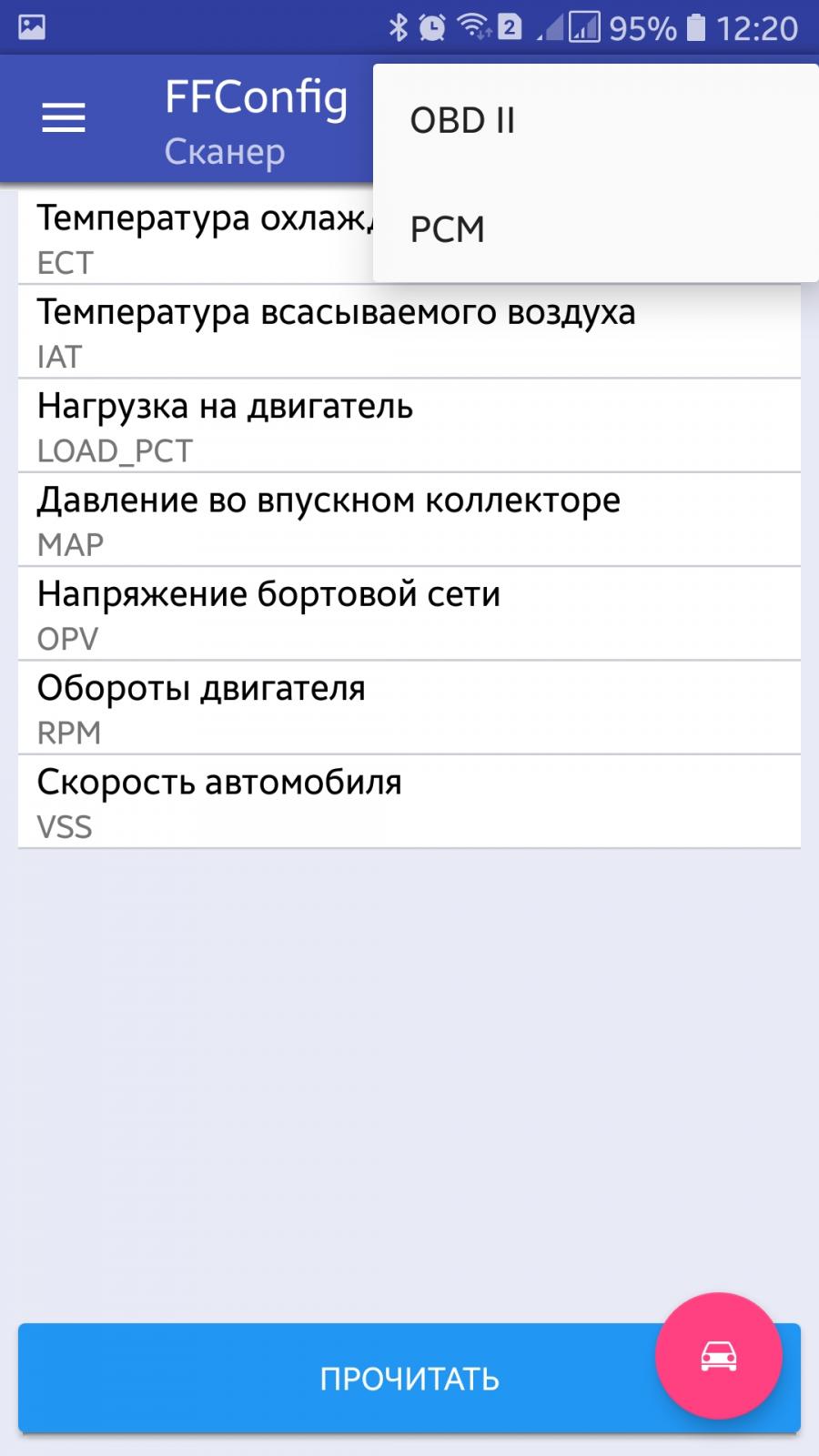Select the OPV voltage row
Screen dimensions: 819x1456
409,613
